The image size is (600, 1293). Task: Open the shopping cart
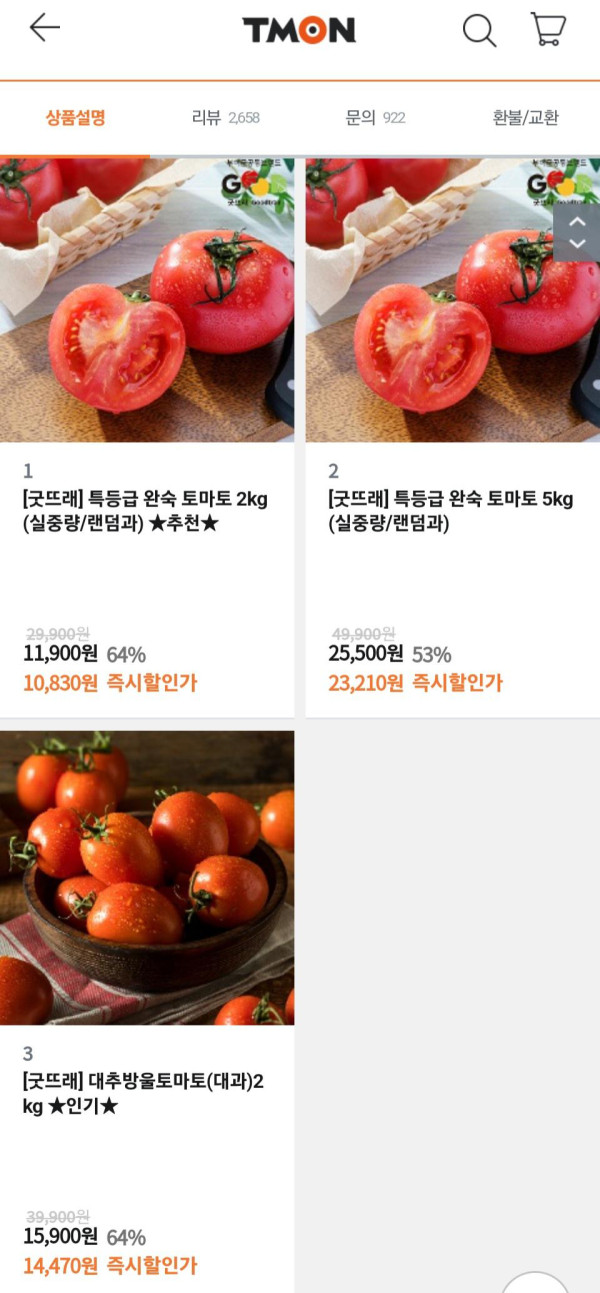tap(548, 30)
